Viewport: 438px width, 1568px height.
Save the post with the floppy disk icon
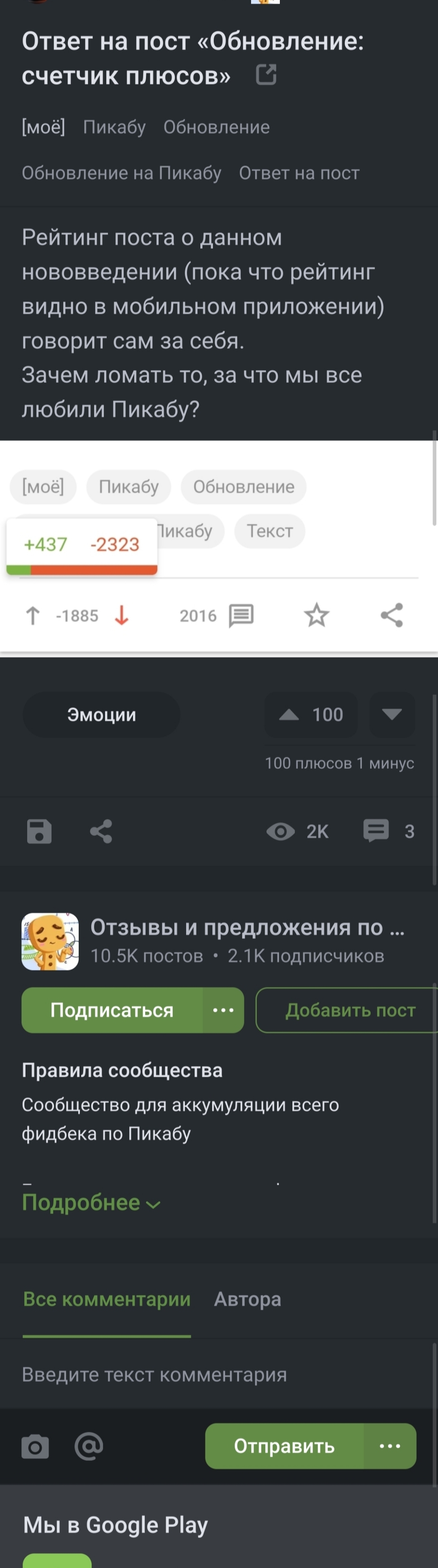pyautogui.click(x=40, y=831)
